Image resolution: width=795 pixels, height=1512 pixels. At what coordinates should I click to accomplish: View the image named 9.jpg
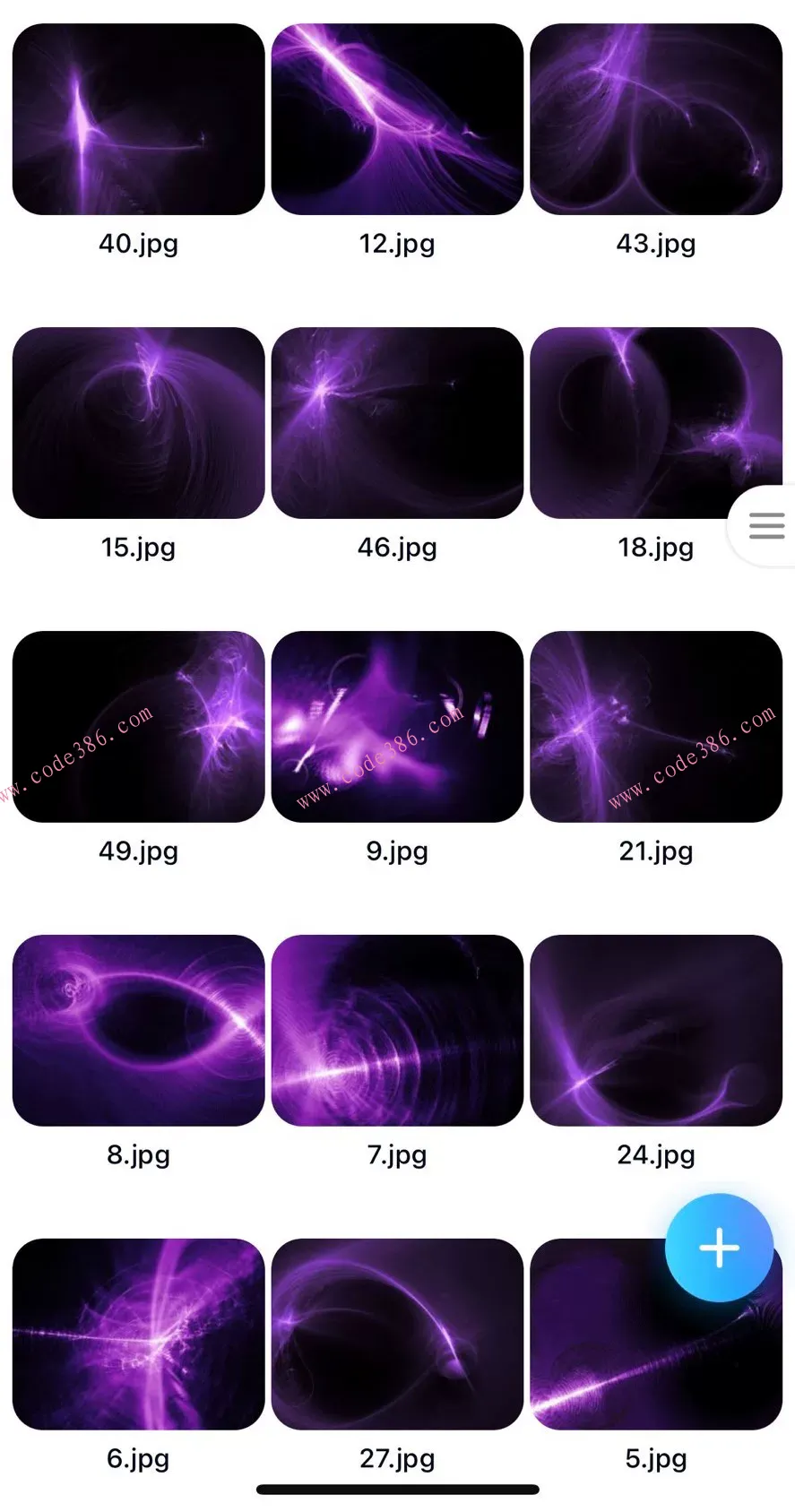[x=397, y=727]
